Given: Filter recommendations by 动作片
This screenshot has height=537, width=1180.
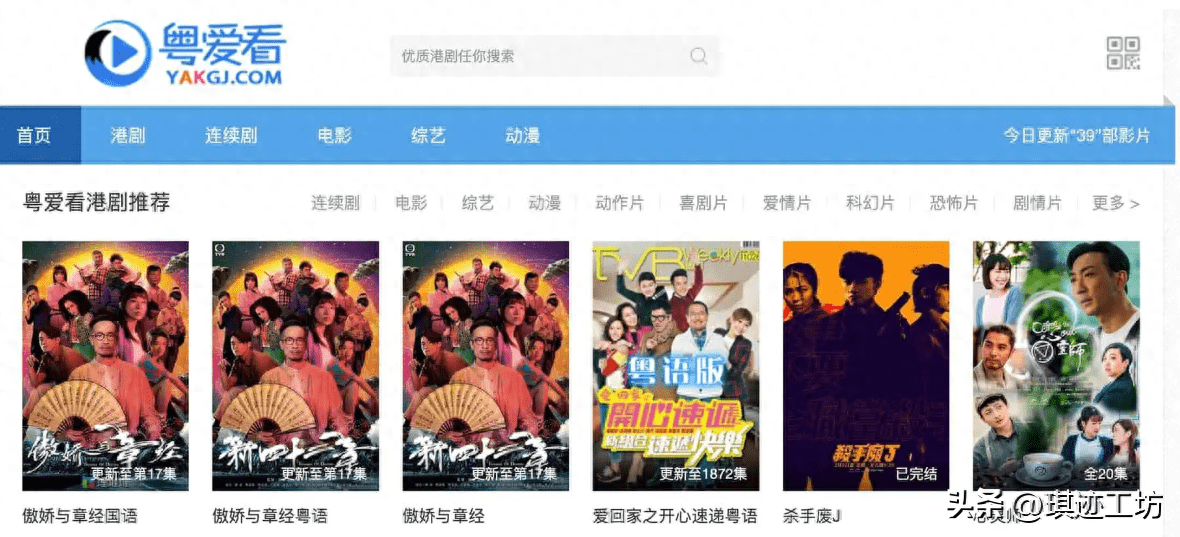Looking at the screenshot, I should click(619, 203).
